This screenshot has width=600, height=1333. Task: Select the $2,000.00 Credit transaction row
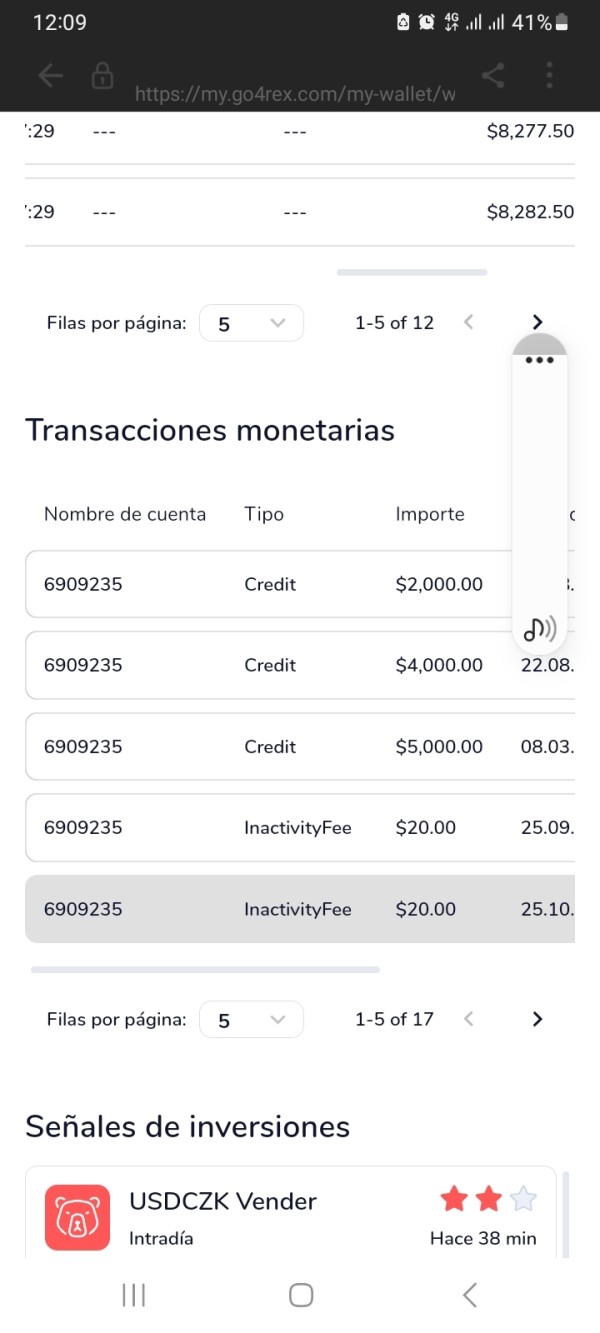click(x=300, y=584)
